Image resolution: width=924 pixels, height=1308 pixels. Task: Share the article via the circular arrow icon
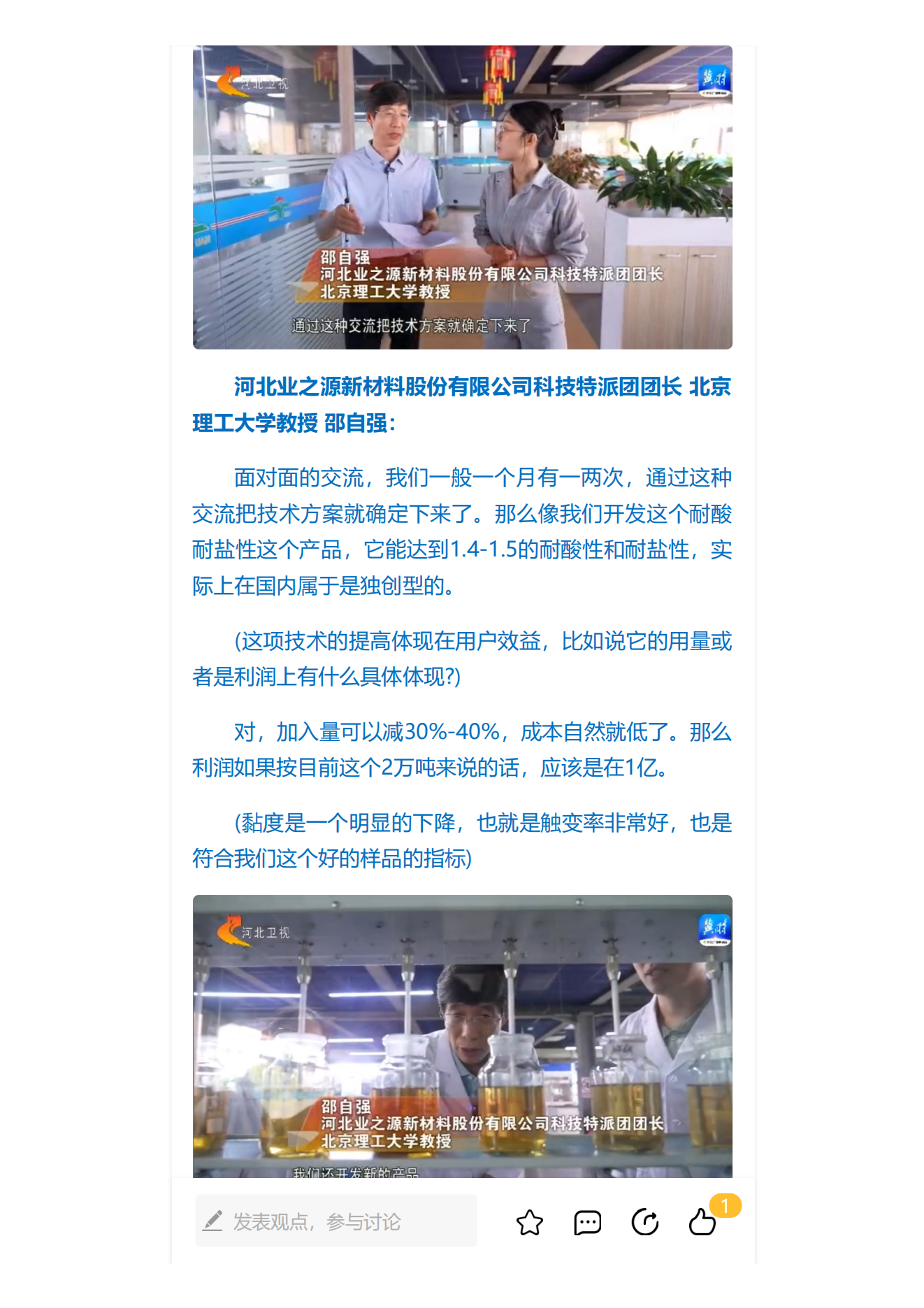coord(644,1222)
